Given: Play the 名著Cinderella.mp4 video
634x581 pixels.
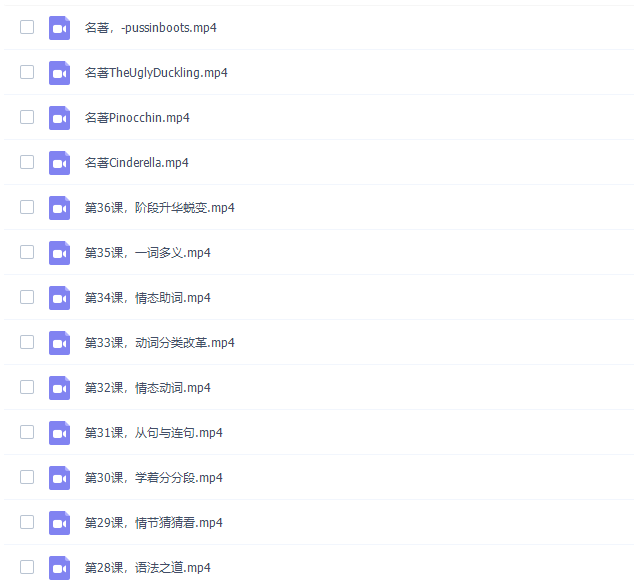Looking at the screenshot, I should click(137, 163).
